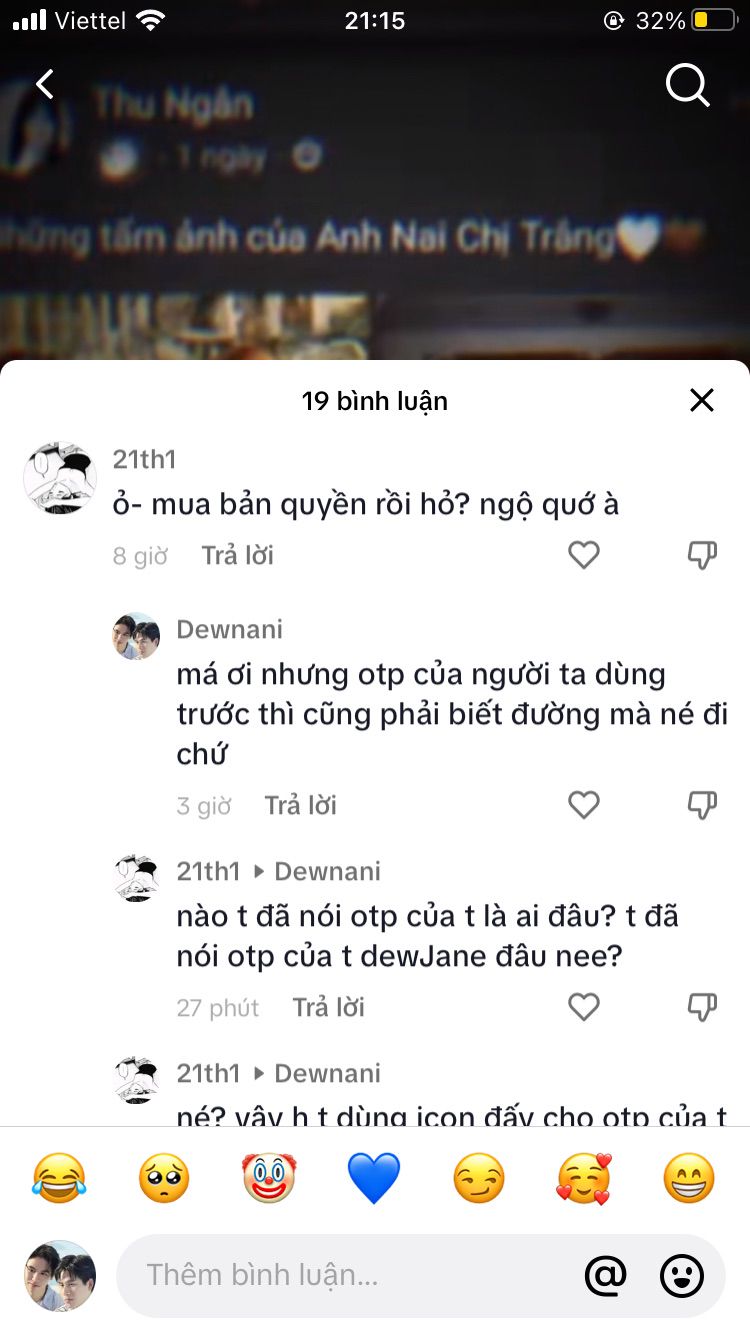The width and height of the screenshot is (750, 1334).
Task: Close the comments panel
Action: point(702,400)
